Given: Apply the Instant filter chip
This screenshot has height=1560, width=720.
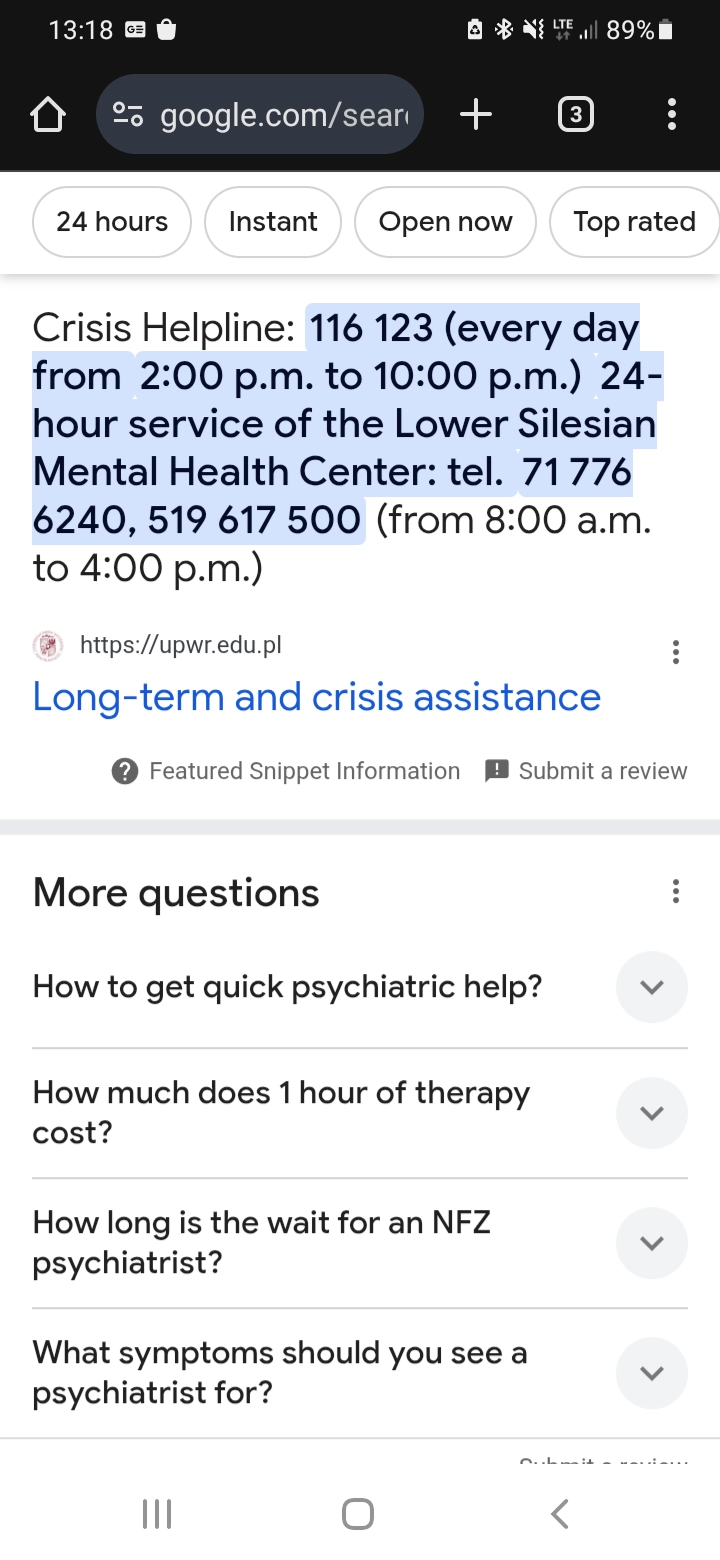Looking at the screenshot, I should point(273,222).
